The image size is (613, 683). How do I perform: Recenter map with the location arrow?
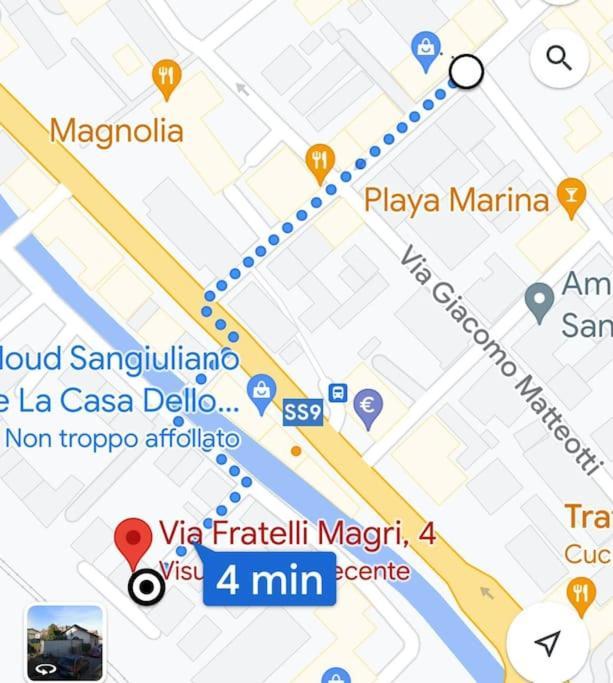coord(547,643)
